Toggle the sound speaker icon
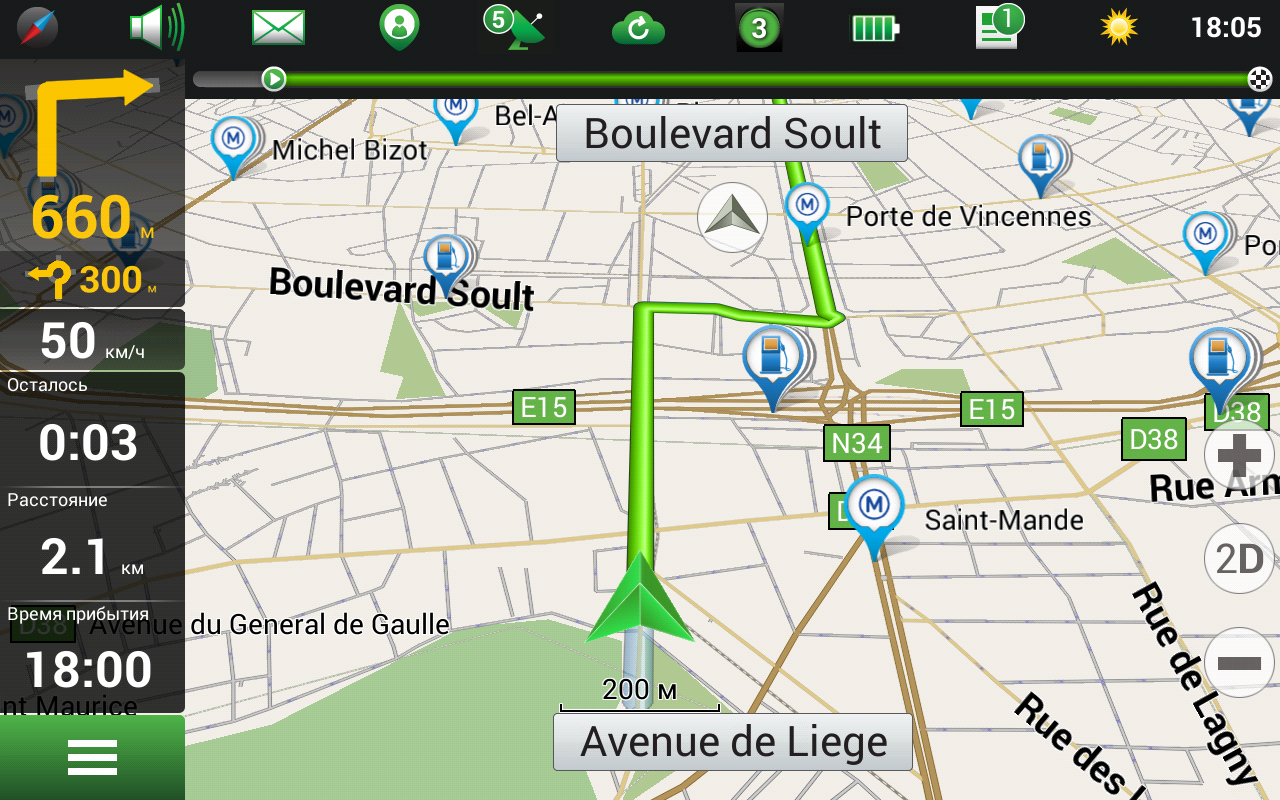 tap(156, 27)
